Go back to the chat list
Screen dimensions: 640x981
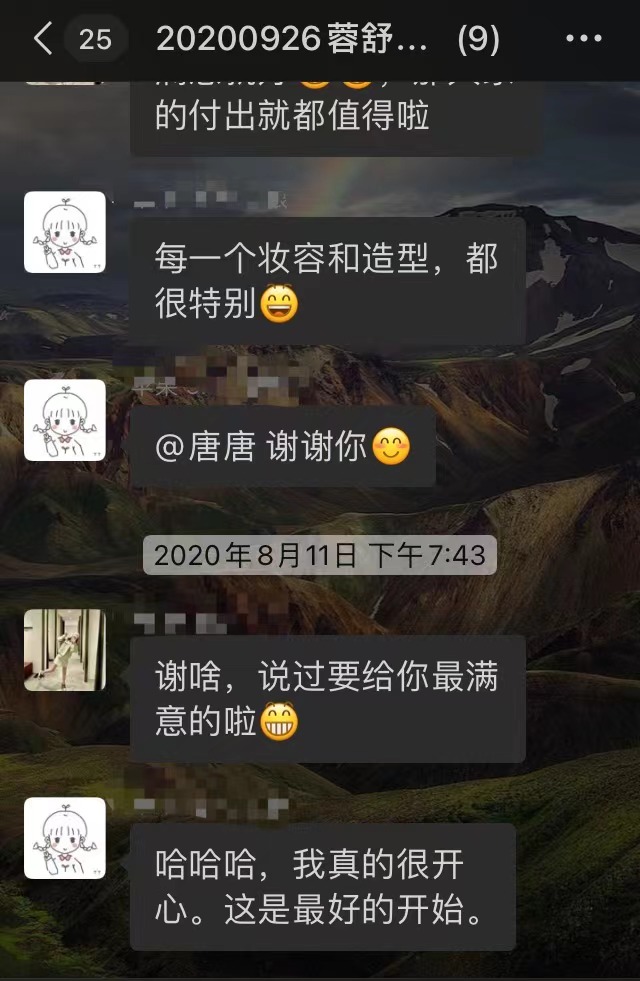[x=42, y=40]
